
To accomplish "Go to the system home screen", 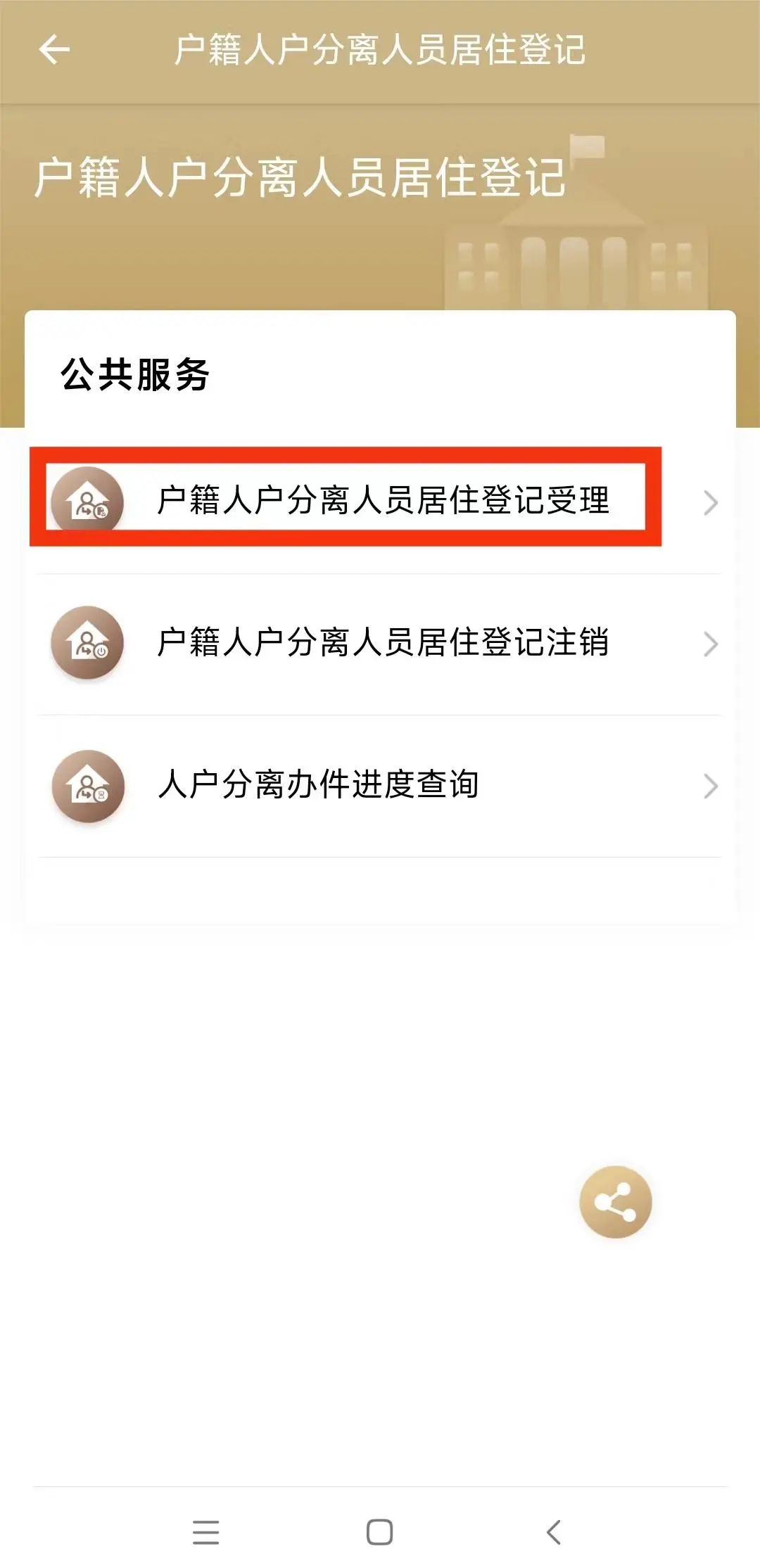I will [379, 1532].
